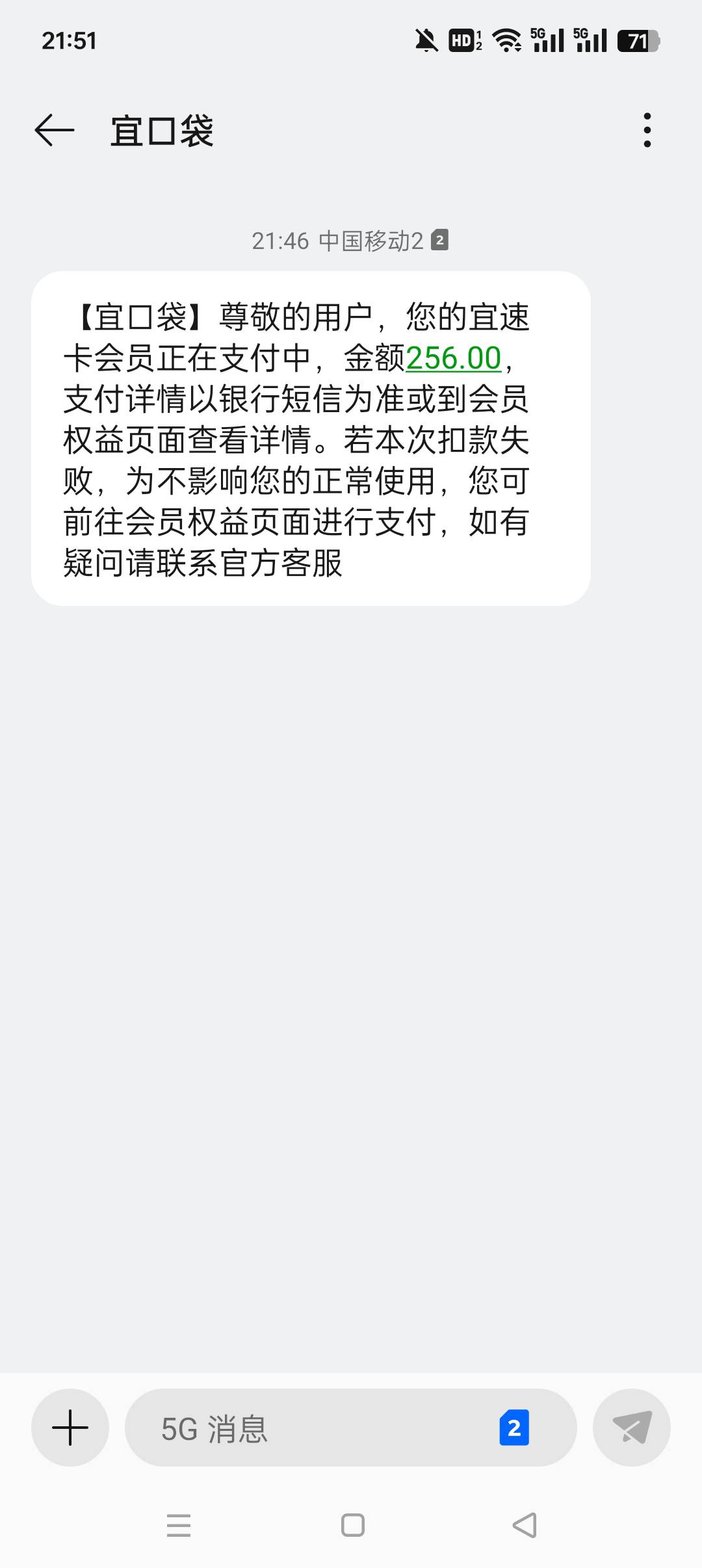This screenshot has width=702, height=1568.
Task: Open the three-dot overflow menu
Action: tap(647, 130)
